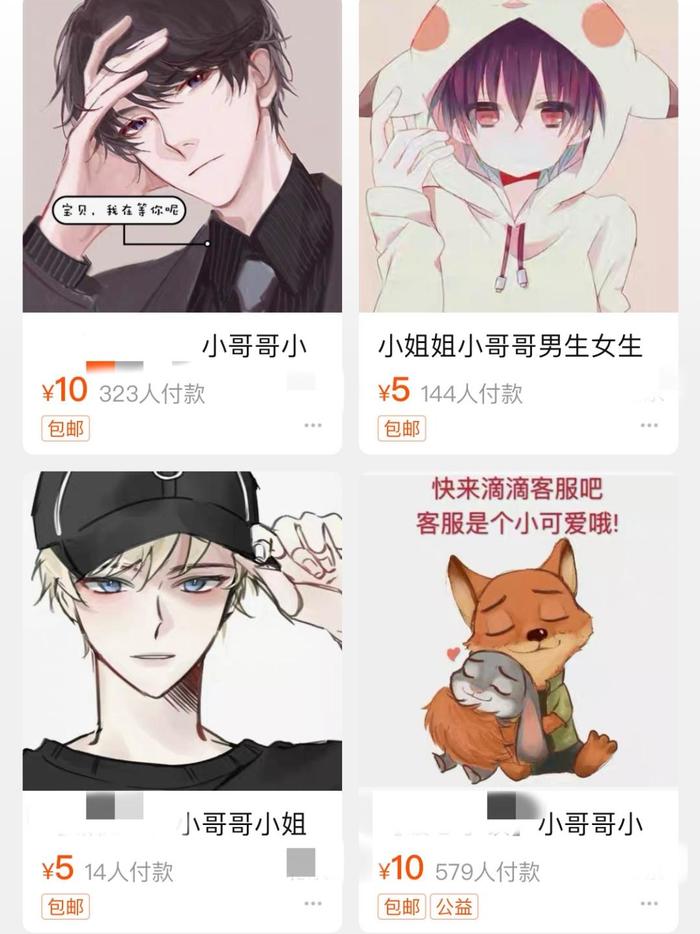Open more options on the 579人付款 item
This screenshot has width=700, height=934.
pos(650,904)
